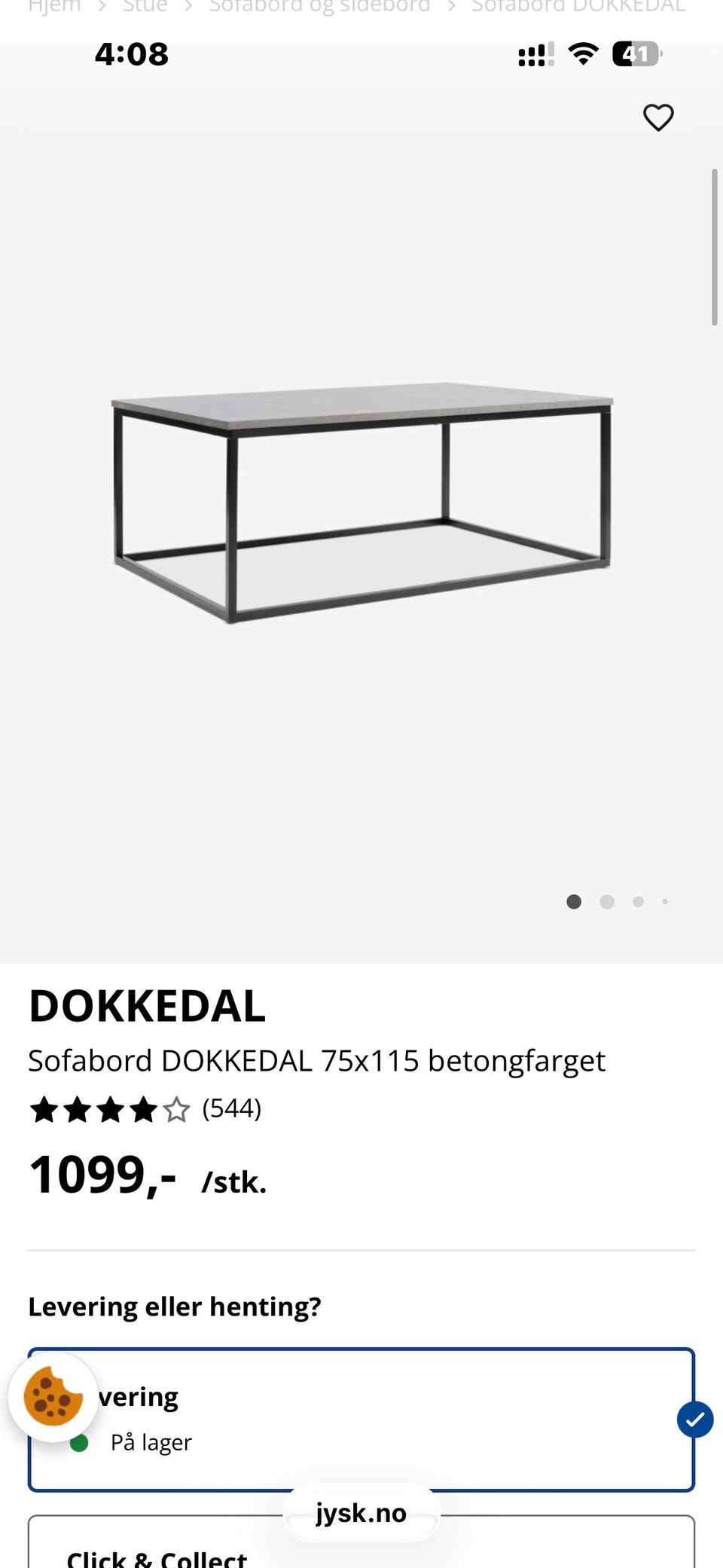
Task: Tap the DOKKEDAL table product image
Action: coord(361,505)
